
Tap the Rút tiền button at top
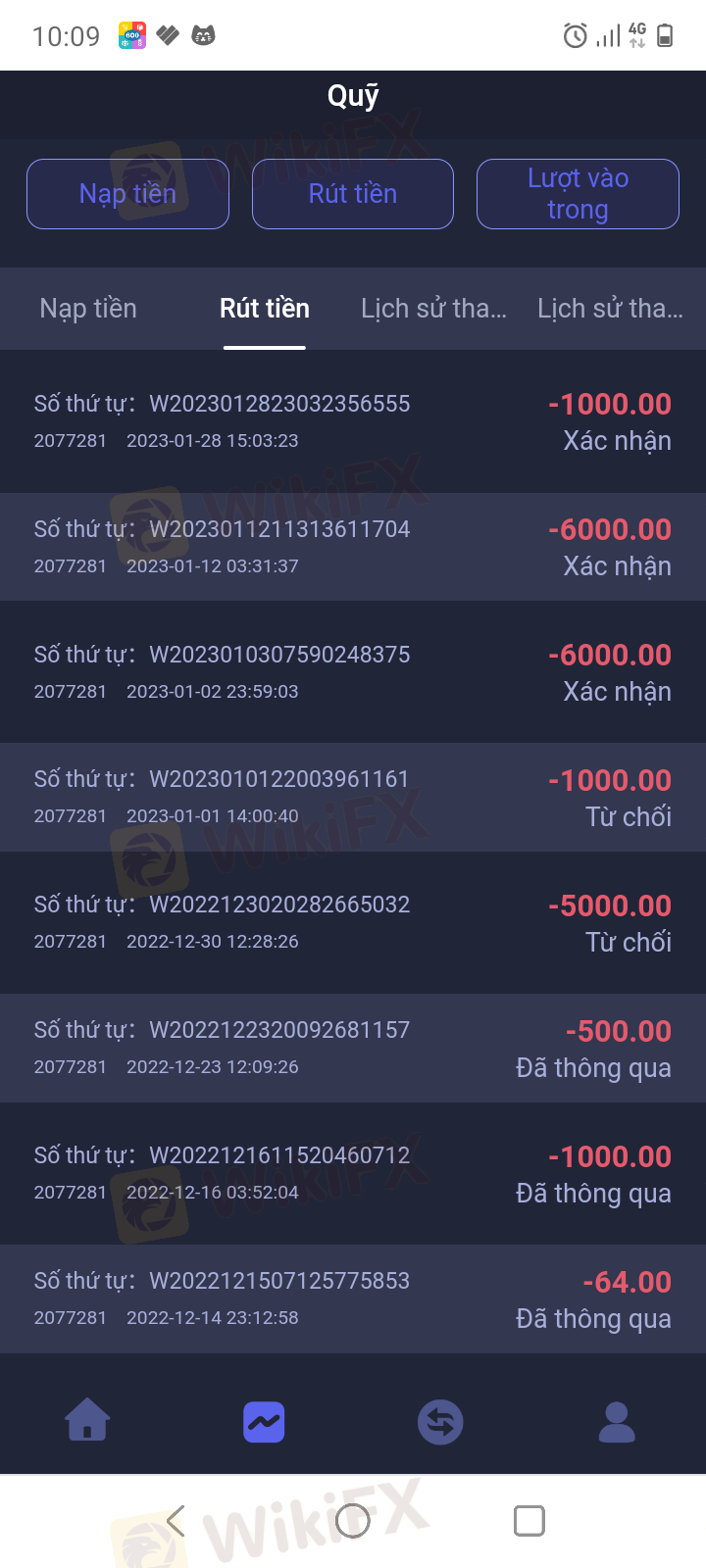point(353,194)
